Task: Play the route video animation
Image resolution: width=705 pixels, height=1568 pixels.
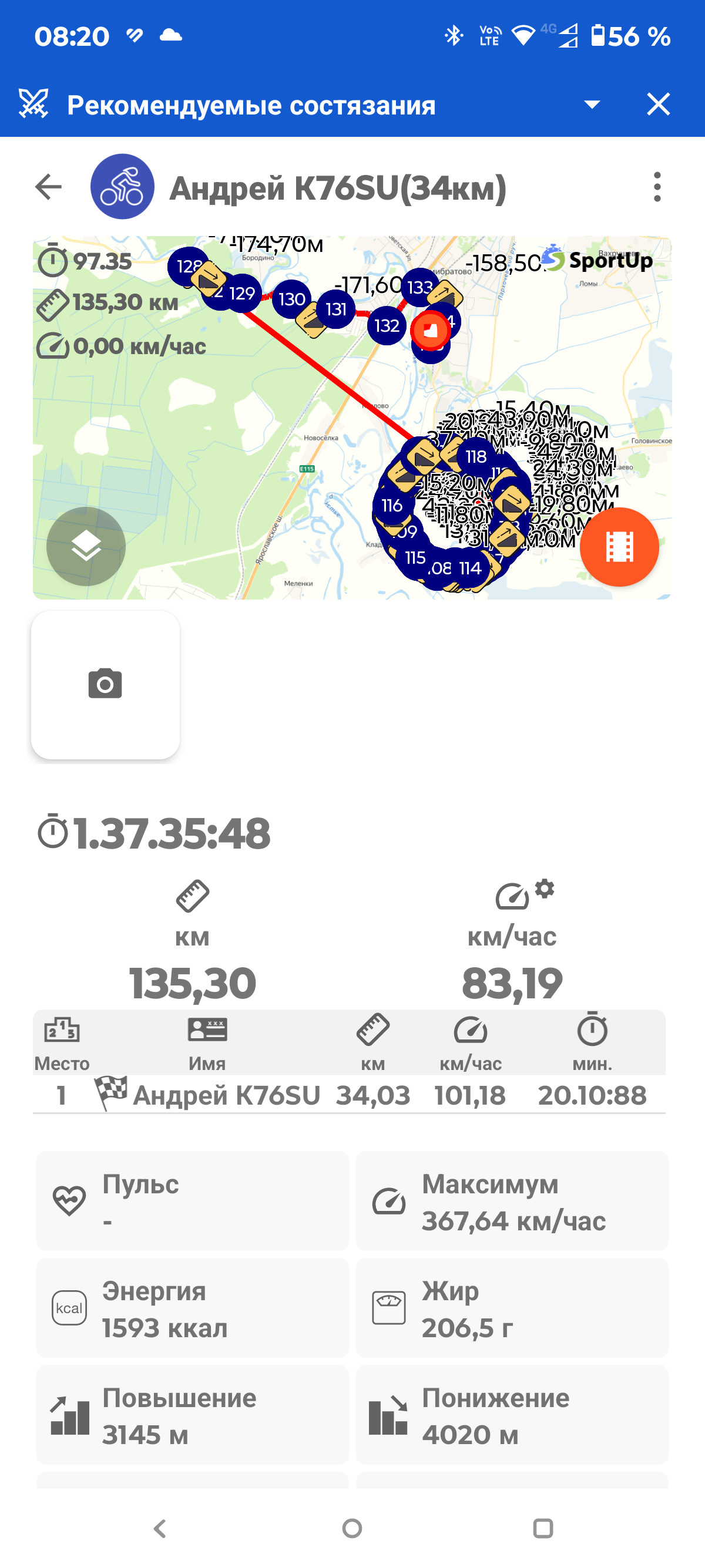Action: click(619, 547)
